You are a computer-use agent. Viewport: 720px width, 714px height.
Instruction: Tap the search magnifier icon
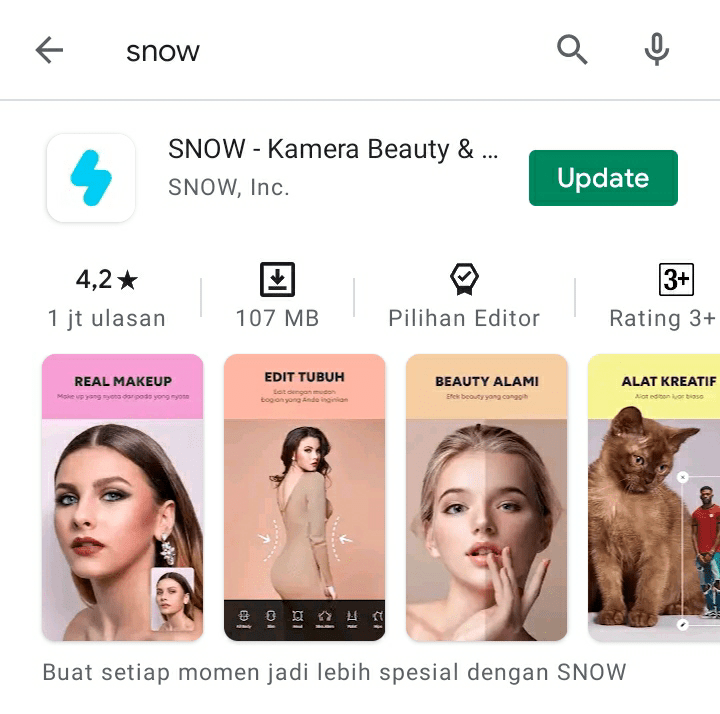click(572, 49)
